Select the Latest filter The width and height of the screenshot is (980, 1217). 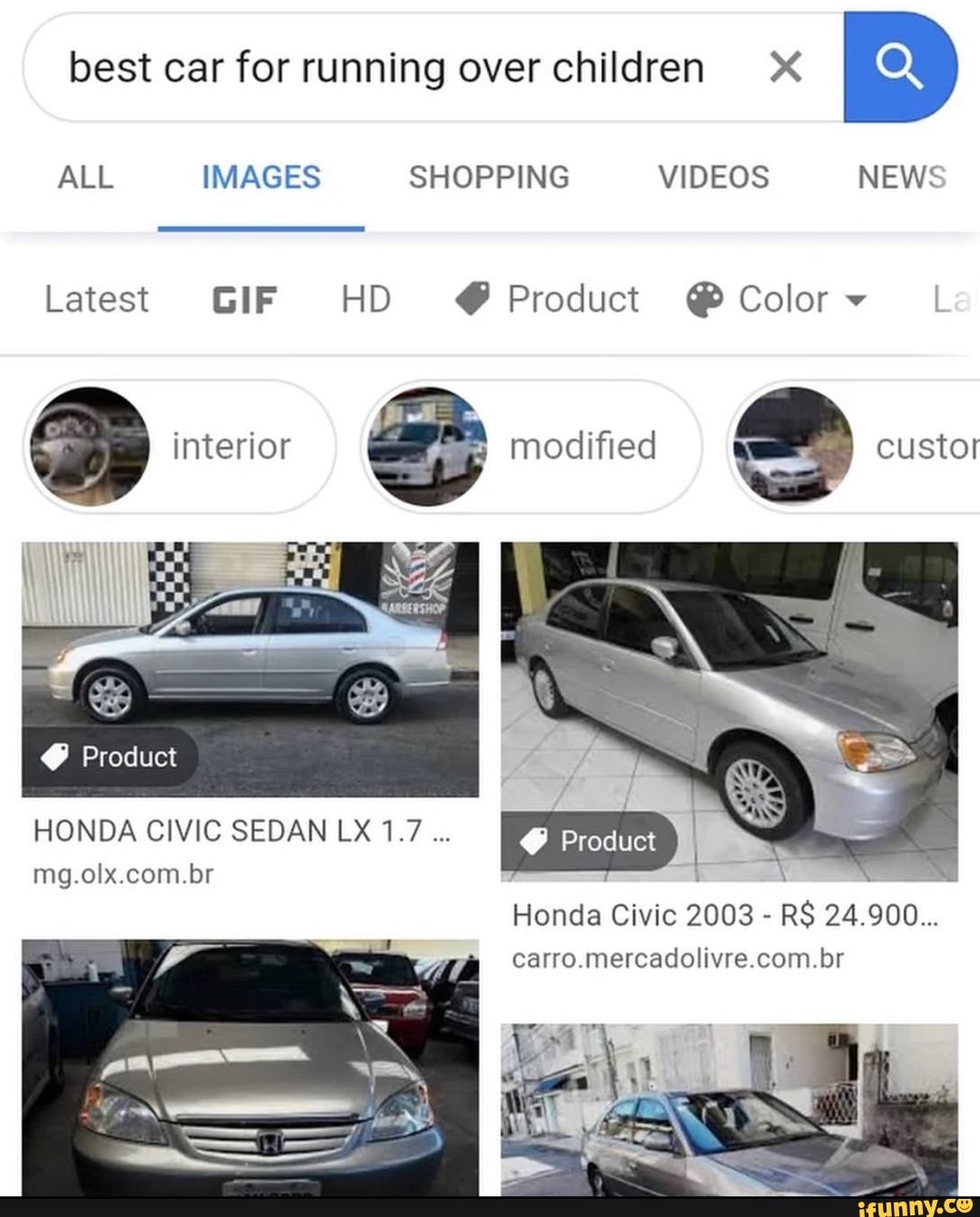click(96, 299)
